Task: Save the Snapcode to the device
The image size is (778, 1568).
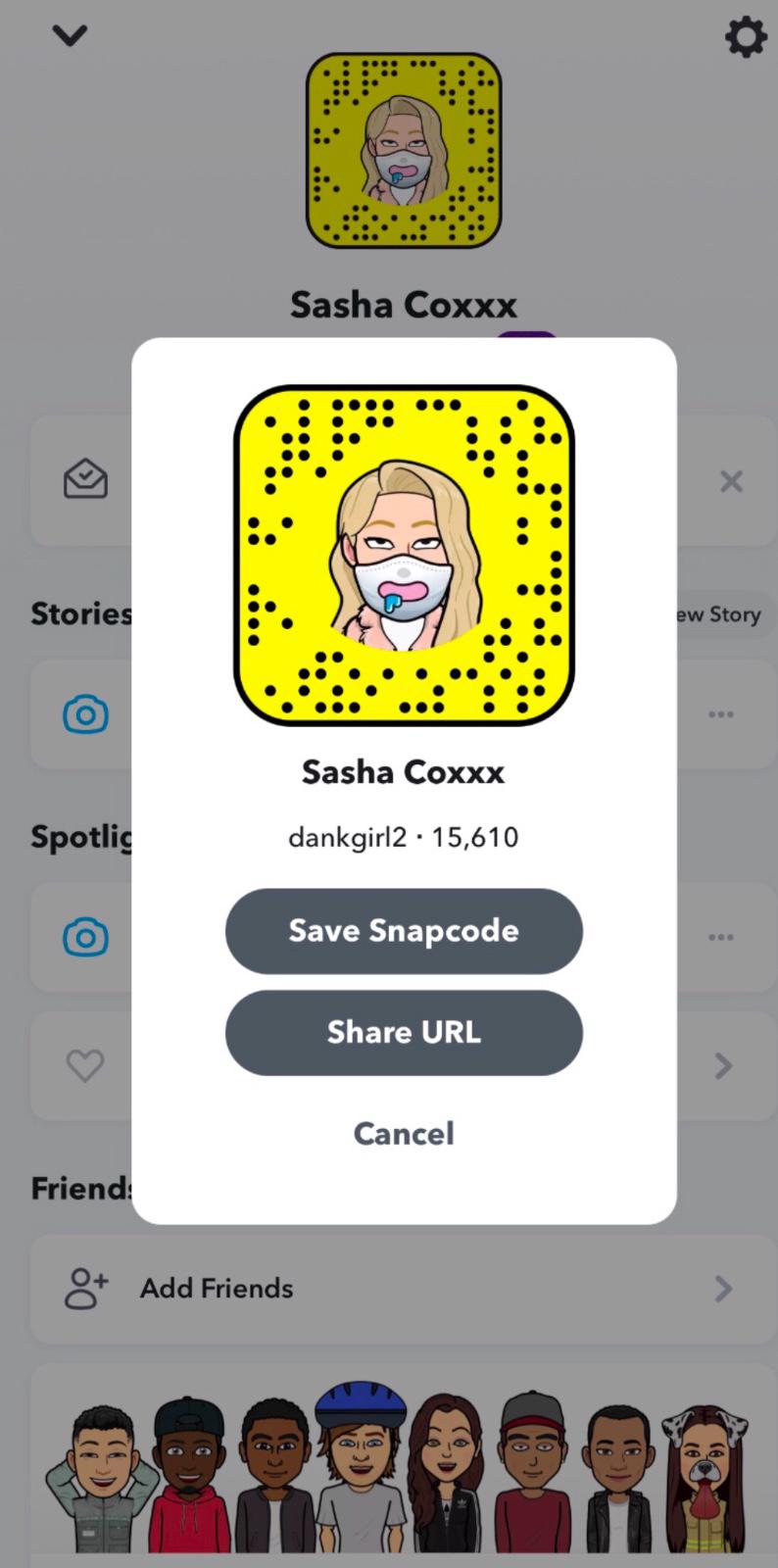Action: point(404,931)
